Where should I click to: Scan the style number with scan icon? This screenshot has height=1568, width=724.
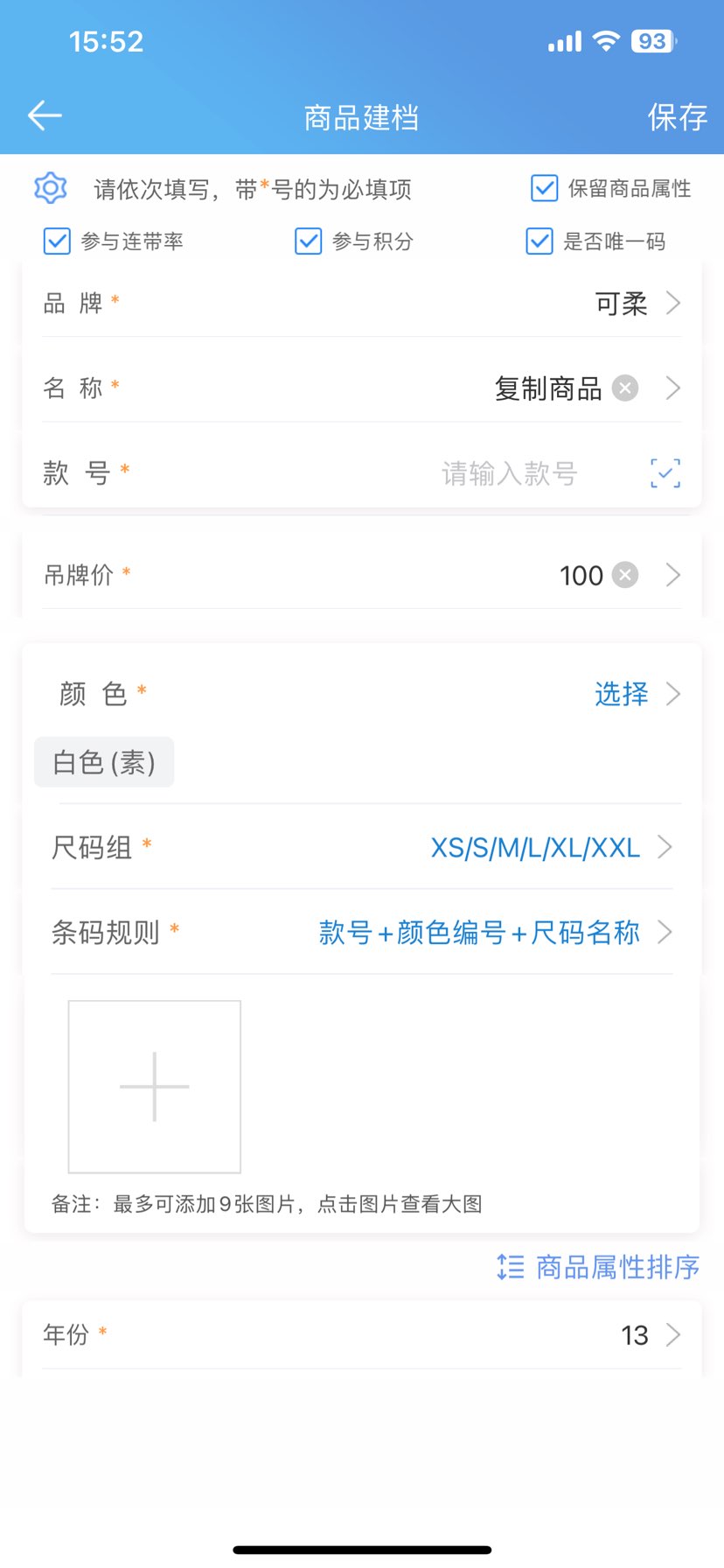(x=665, y=473)
